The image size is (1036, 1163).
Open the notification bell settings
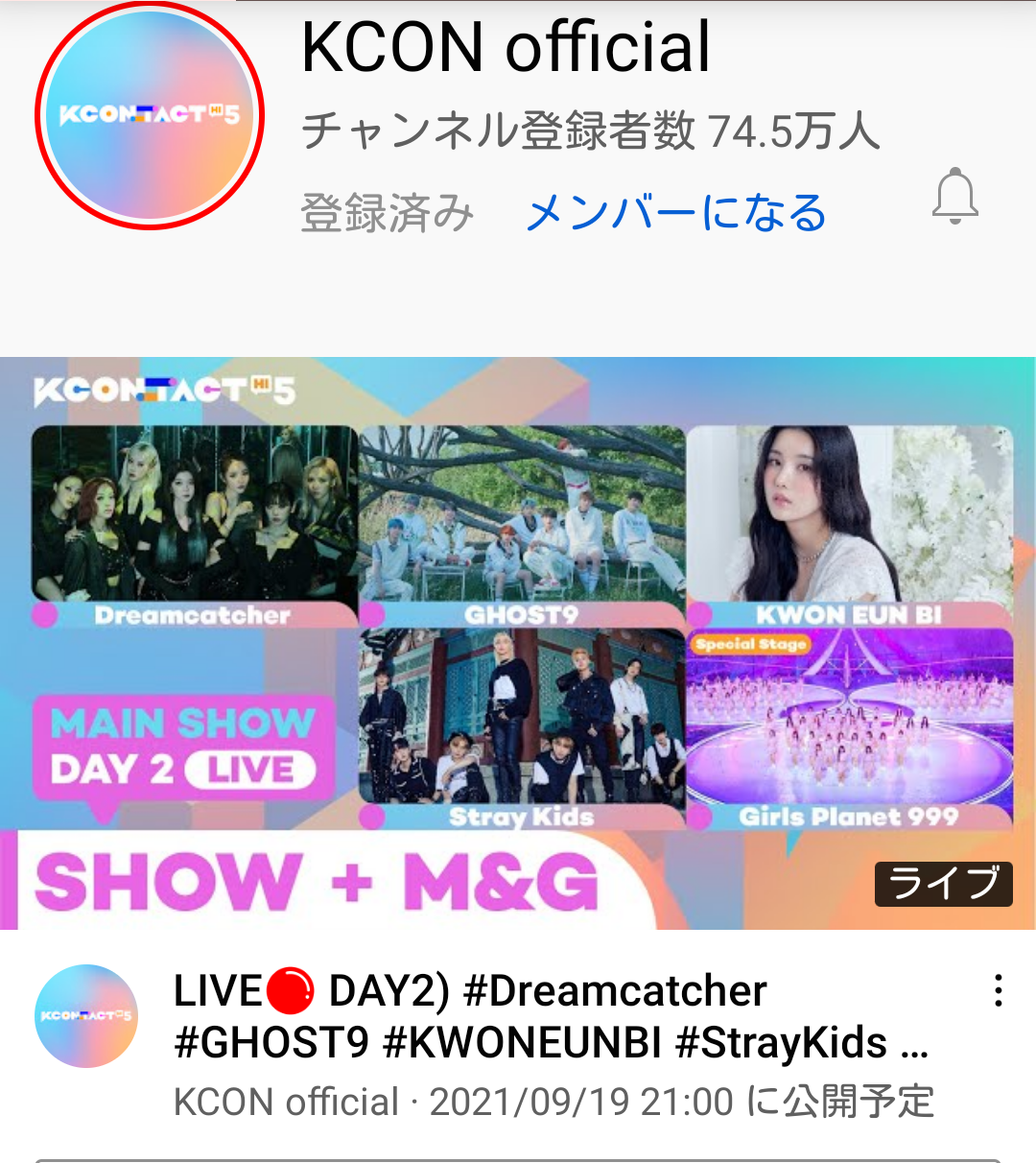click(x=954, y=197)
